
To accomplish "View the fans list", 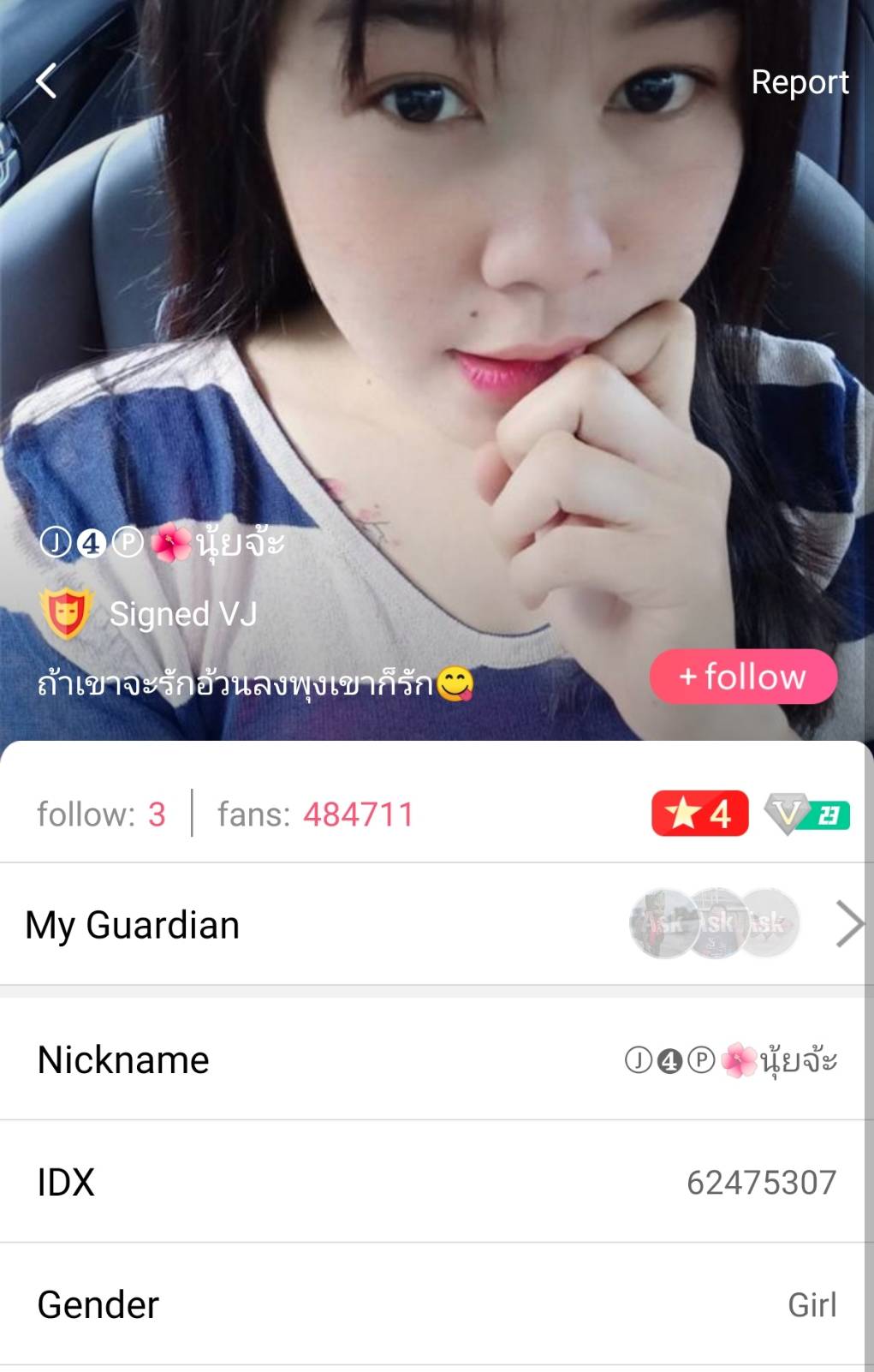I will [x=315, y=814].
